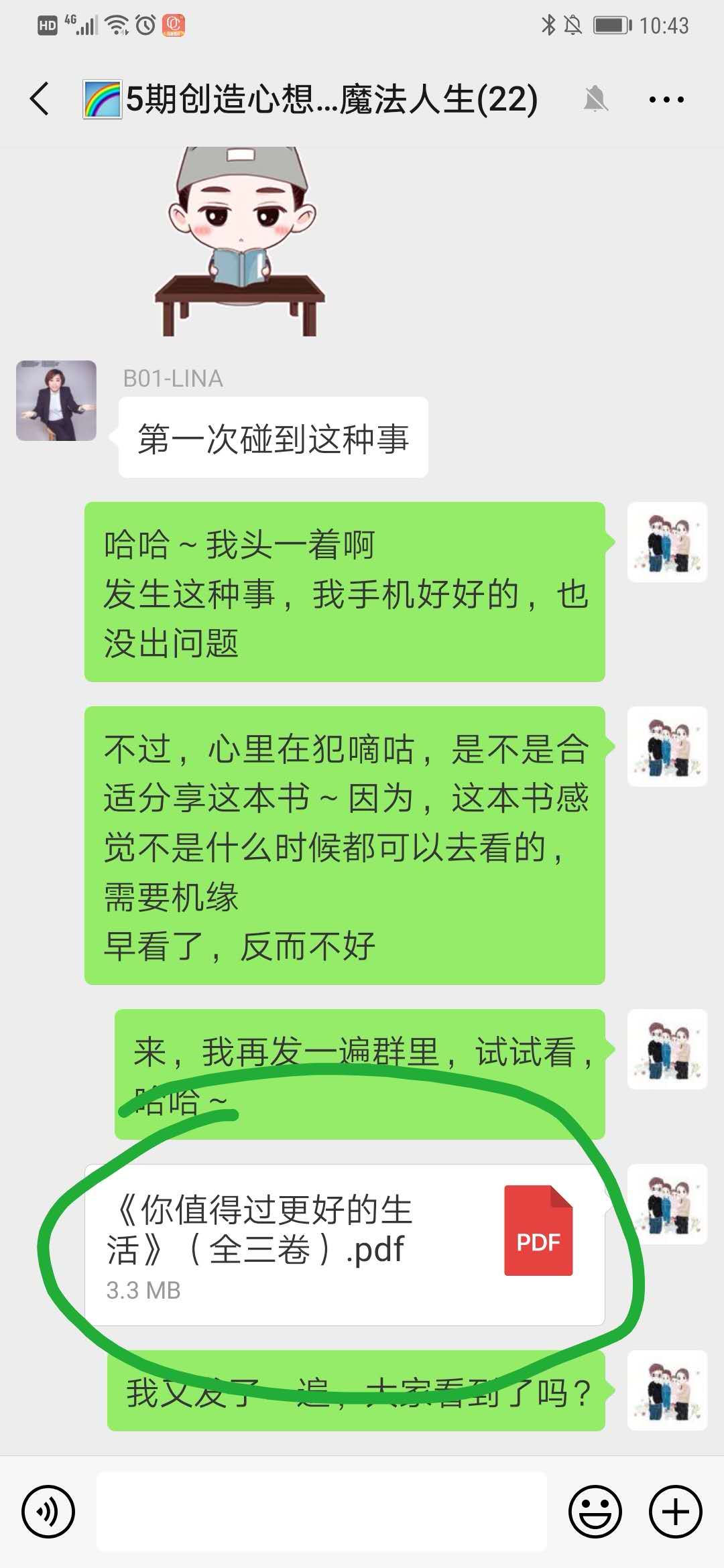The width and height of the screenshot is (724, 1568).
Task: Open the group chat overflow menu
Action: [x=666, y=100]
